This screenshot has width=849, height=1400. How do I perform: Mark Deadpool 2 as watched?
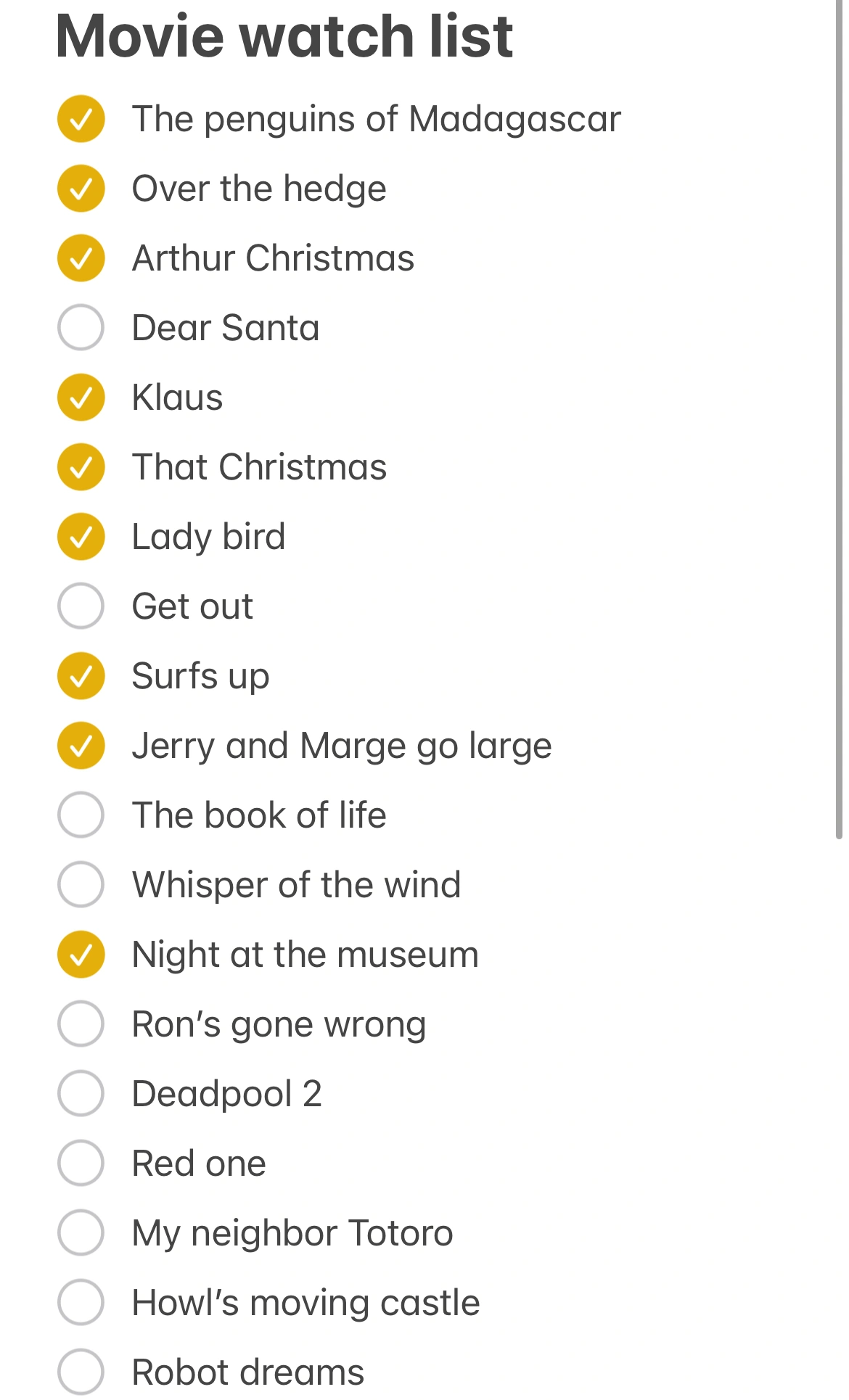pyautogui.click(x=81, y=1094)
